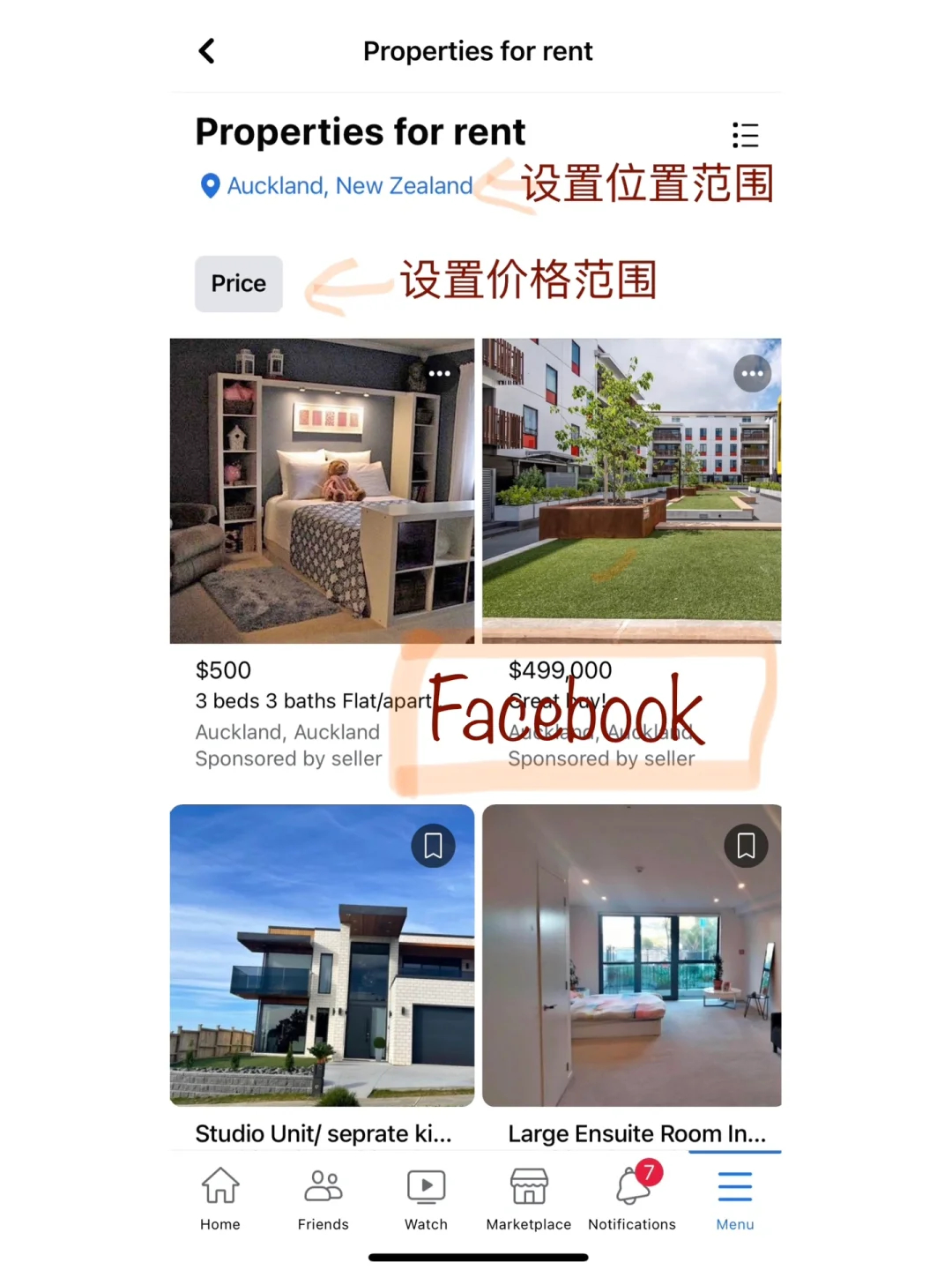Switch to the Marketplace tab
The image size is (952, 1270).
(529, 1198)
